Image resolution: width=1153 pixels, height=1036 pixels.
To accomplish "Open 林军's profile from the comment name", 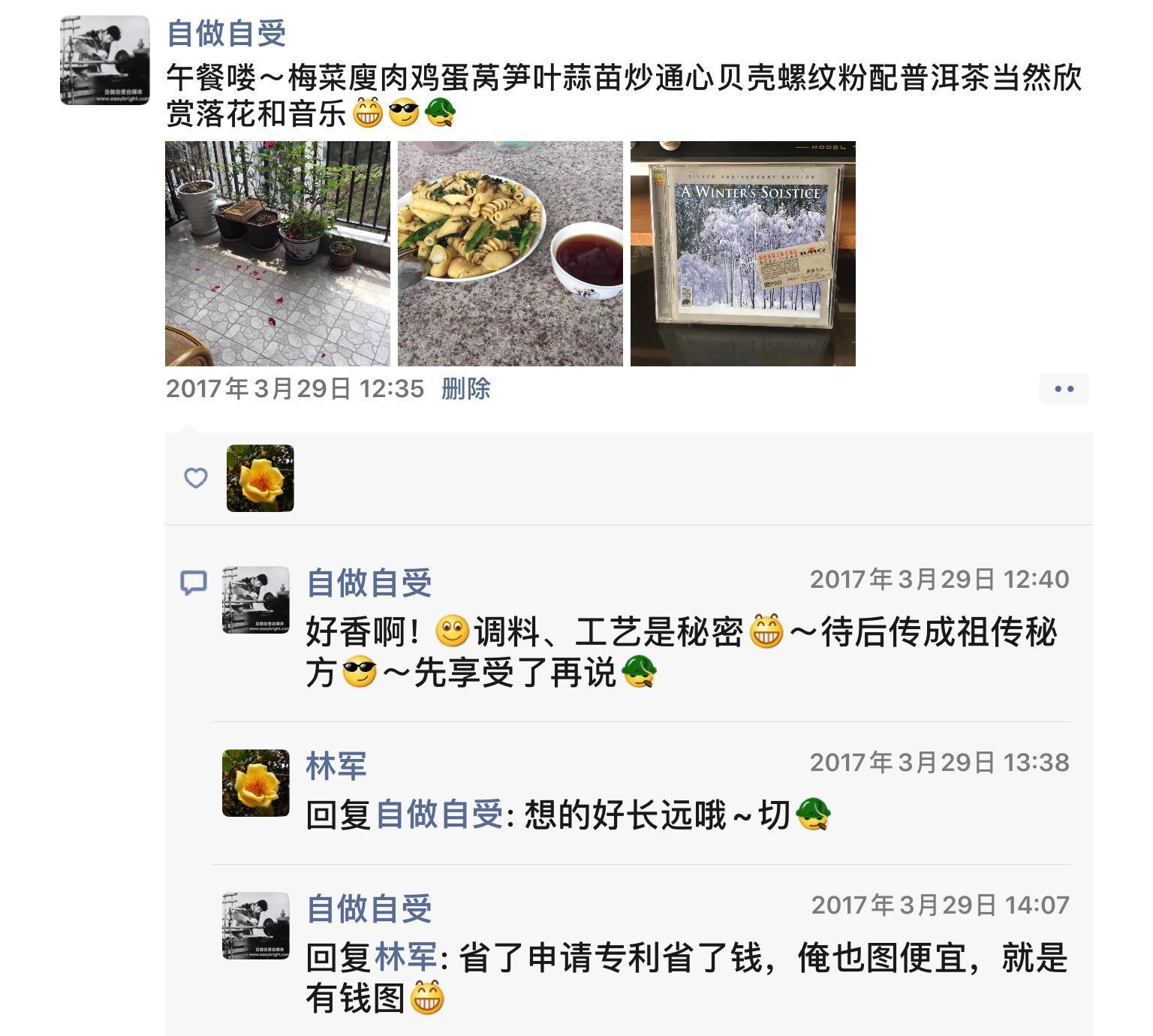I will pyautogui.click(x=336, y=766).
